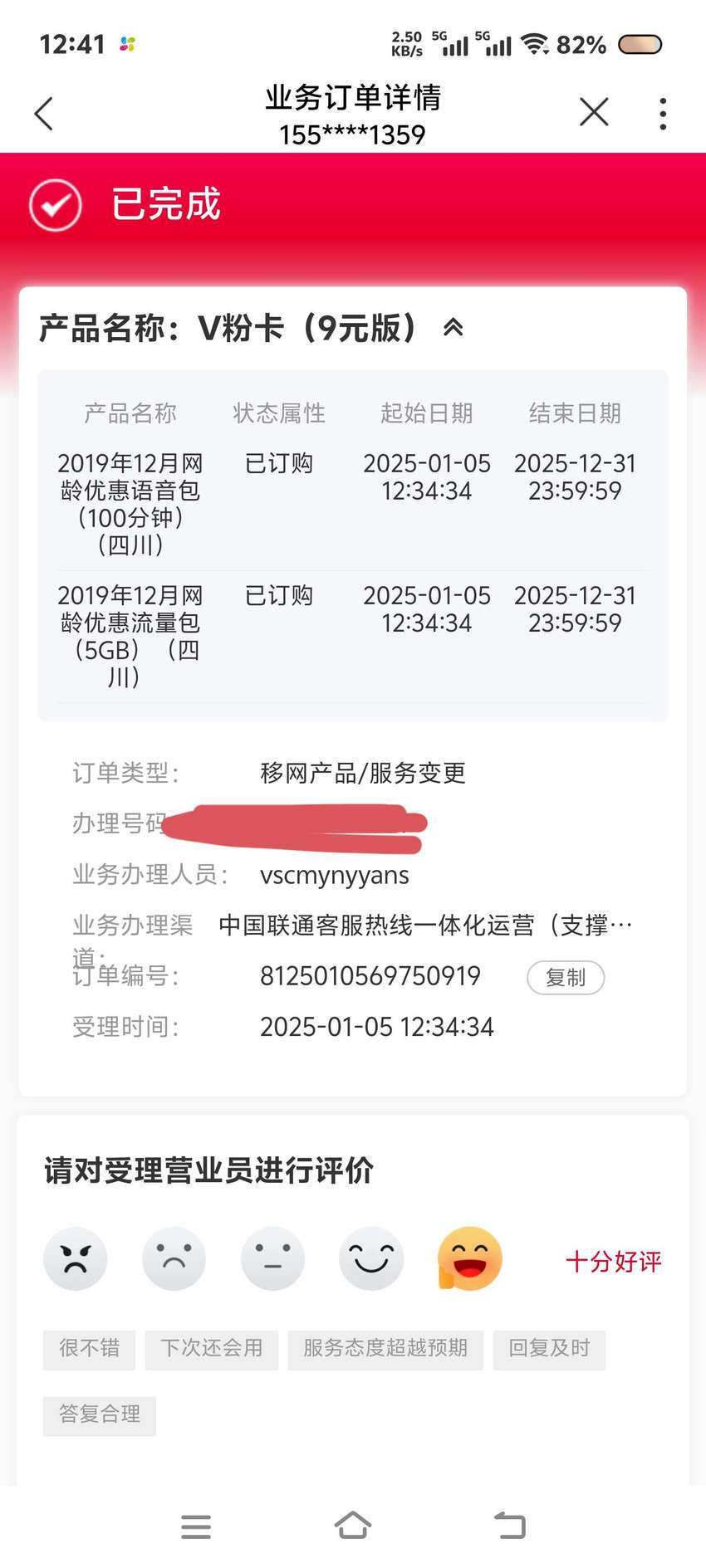The width and height of the screenshot is (706, 1568).
Task: Select the 很不错 feedback tag
Action: (89, 1348)
